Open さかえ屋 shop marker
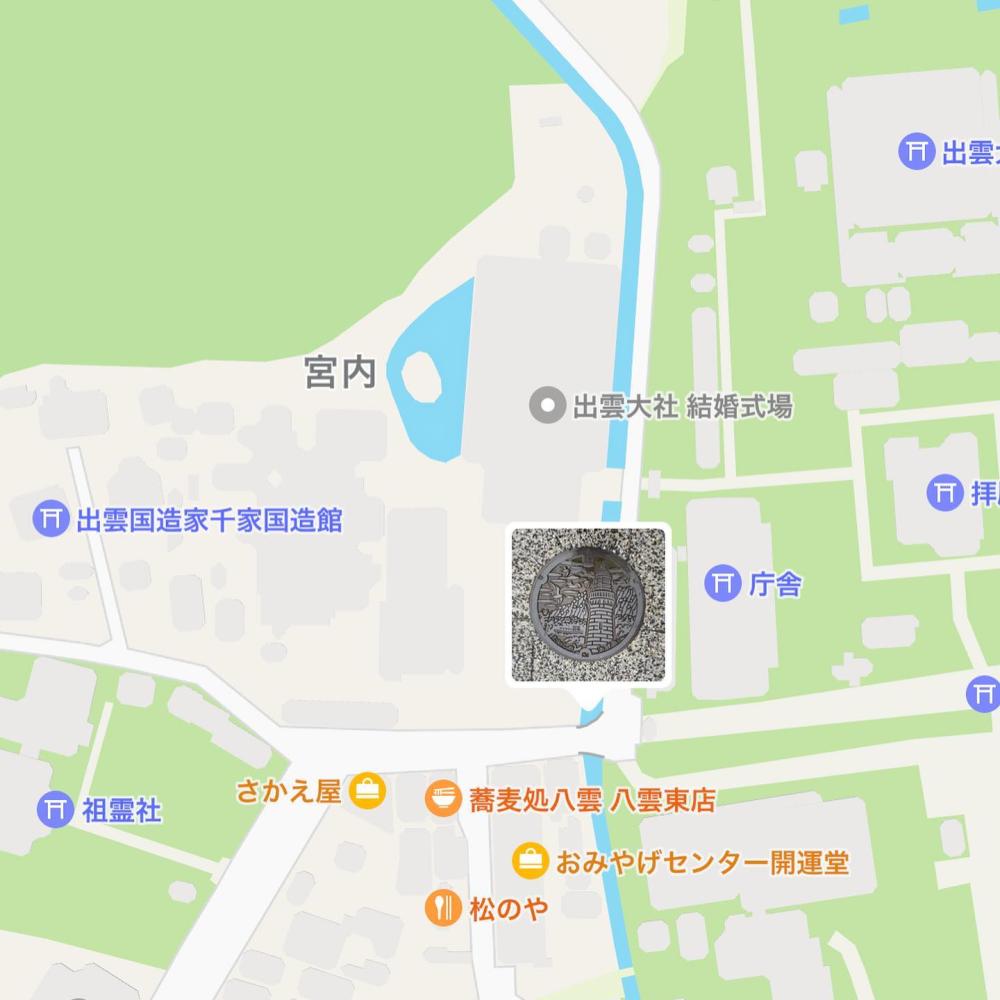Viewport: 1000px width, 1000px height. (x=368, y=792)
